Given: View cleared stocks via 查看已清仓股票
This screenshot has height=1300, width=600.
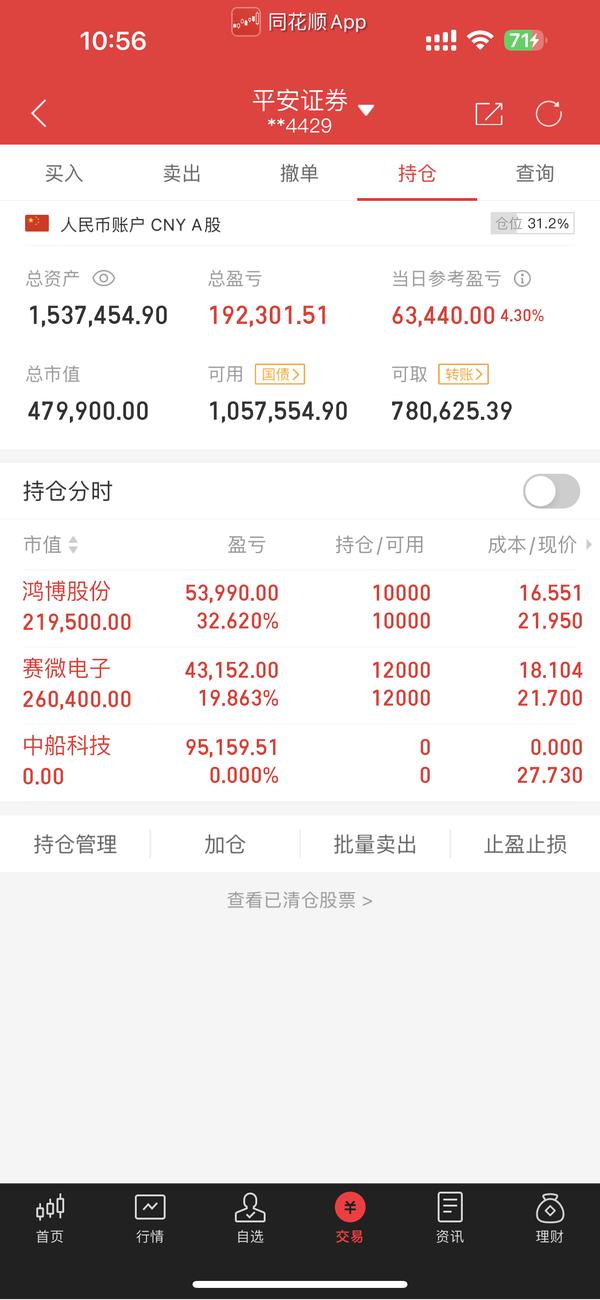Looking at the screenshot, I should (300, 900).
